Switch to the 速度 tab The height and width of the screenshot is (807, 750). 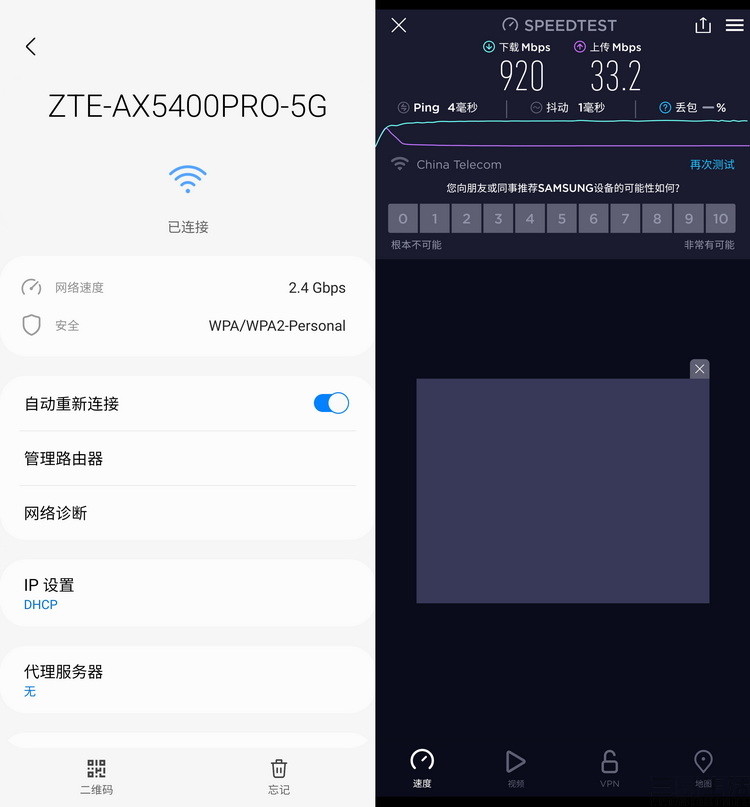422,768
